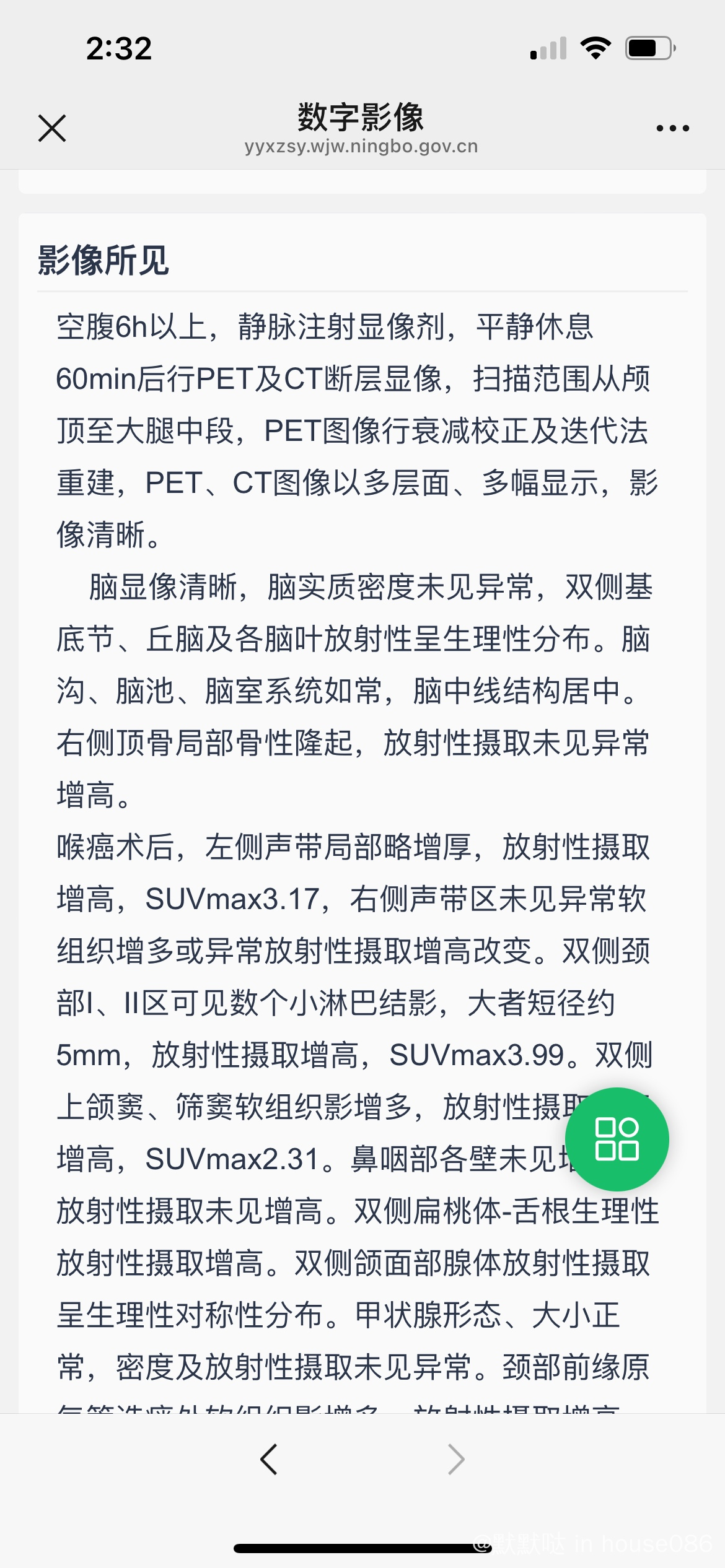
Task: Close the 数字影像 web page
Action: (x=52, y=128)
